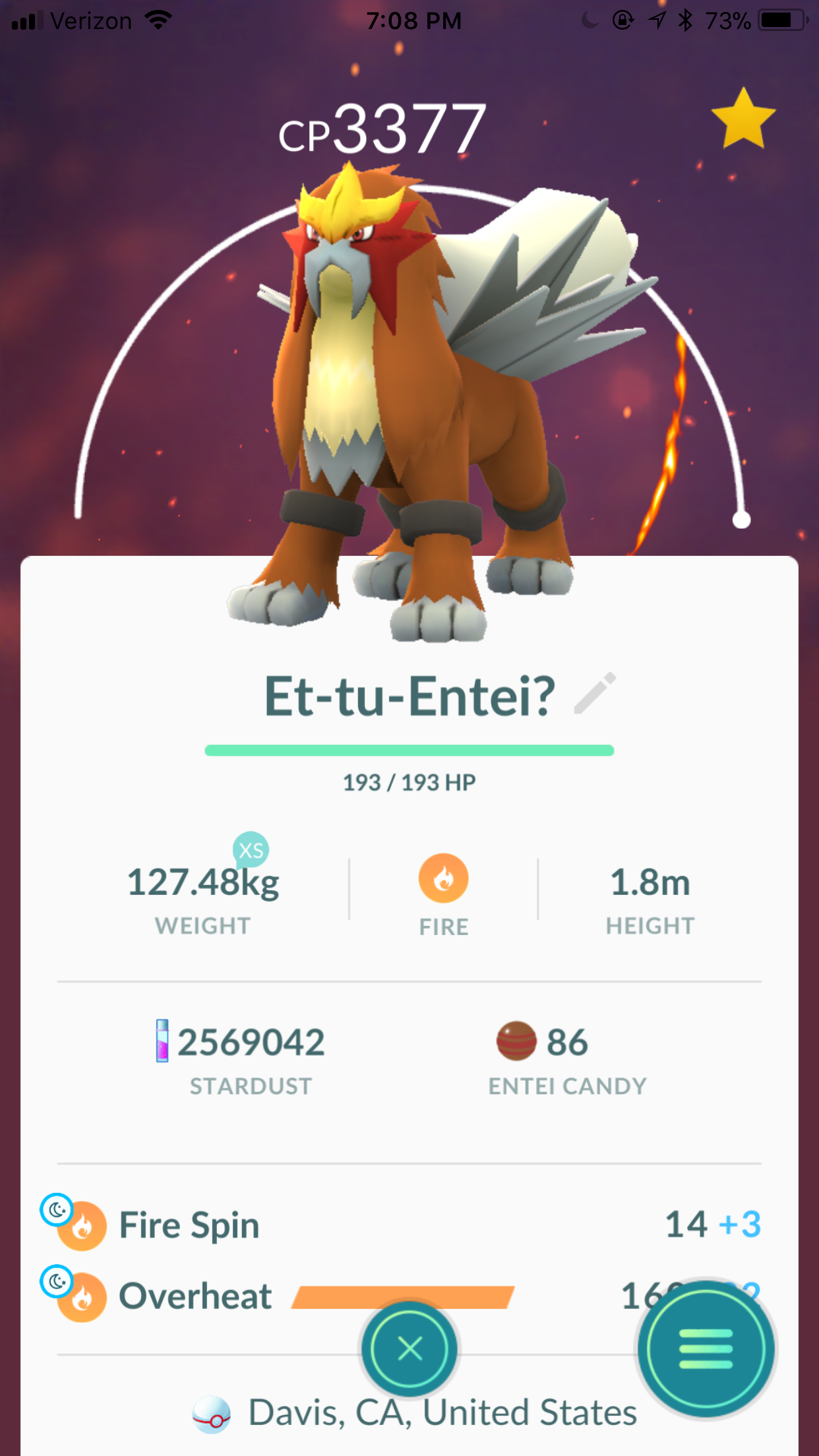The height and width of the screenshot is (1456, 819).
Task: Close the Pokémon detail screen
Action: [409, 1349]
